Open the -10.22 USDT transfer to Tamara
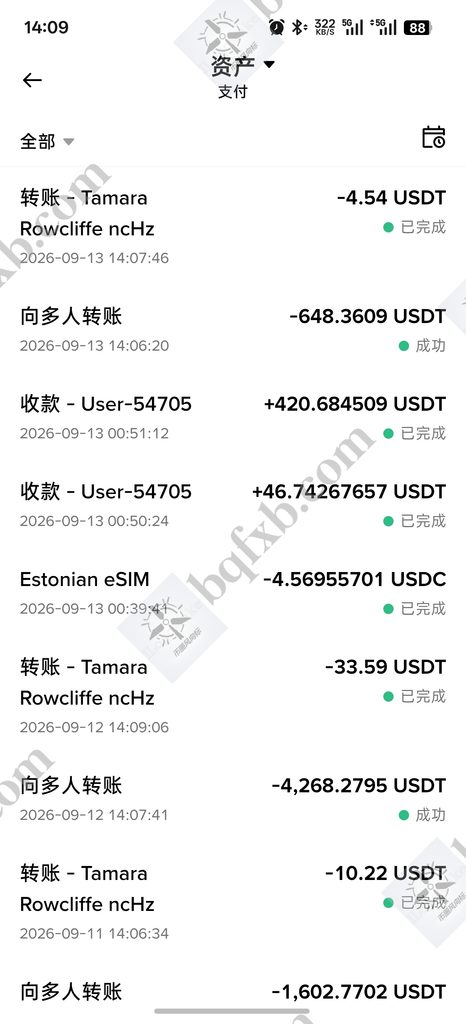Viewport: 466px width, 1024px height. coord(233,903)
